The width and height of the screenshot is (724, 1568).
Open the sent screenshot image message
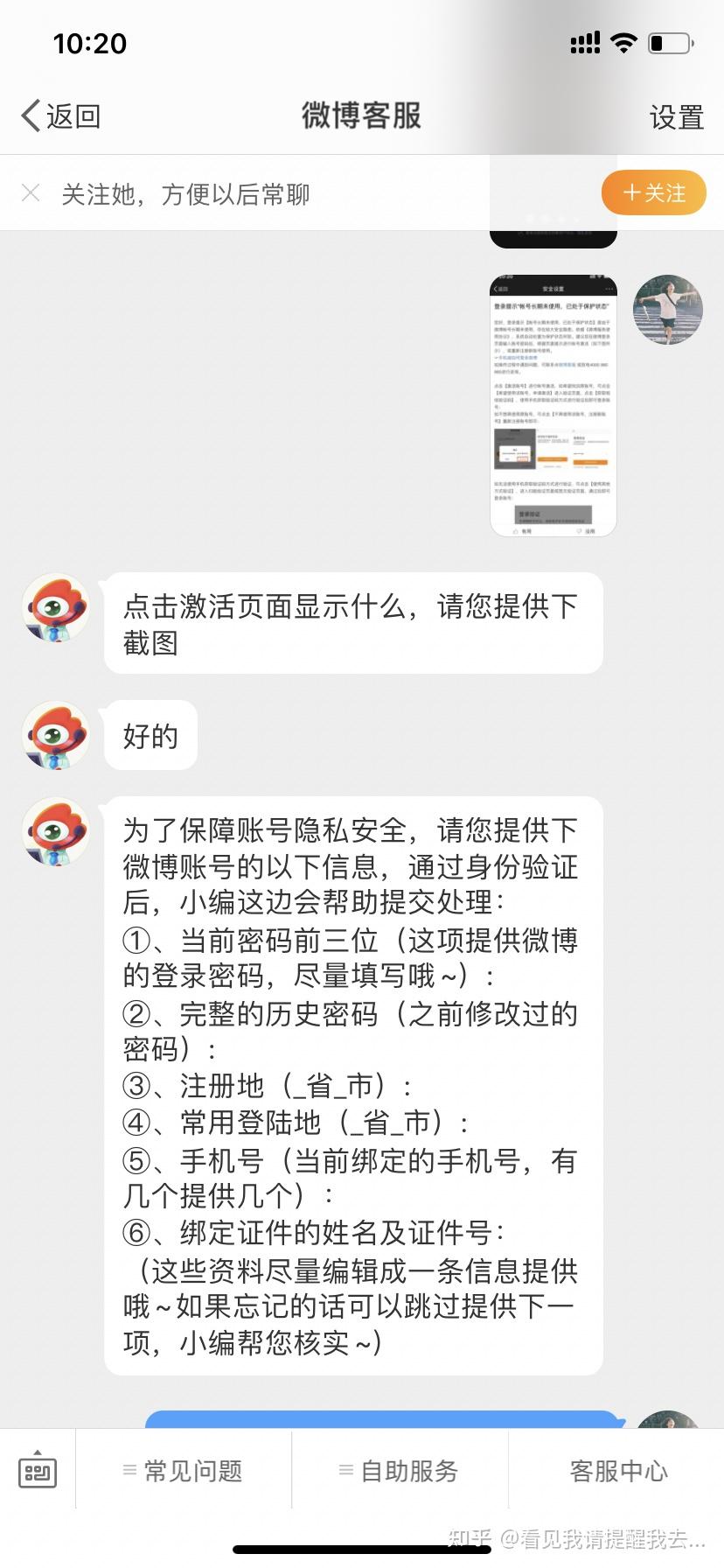pos(553,406)
